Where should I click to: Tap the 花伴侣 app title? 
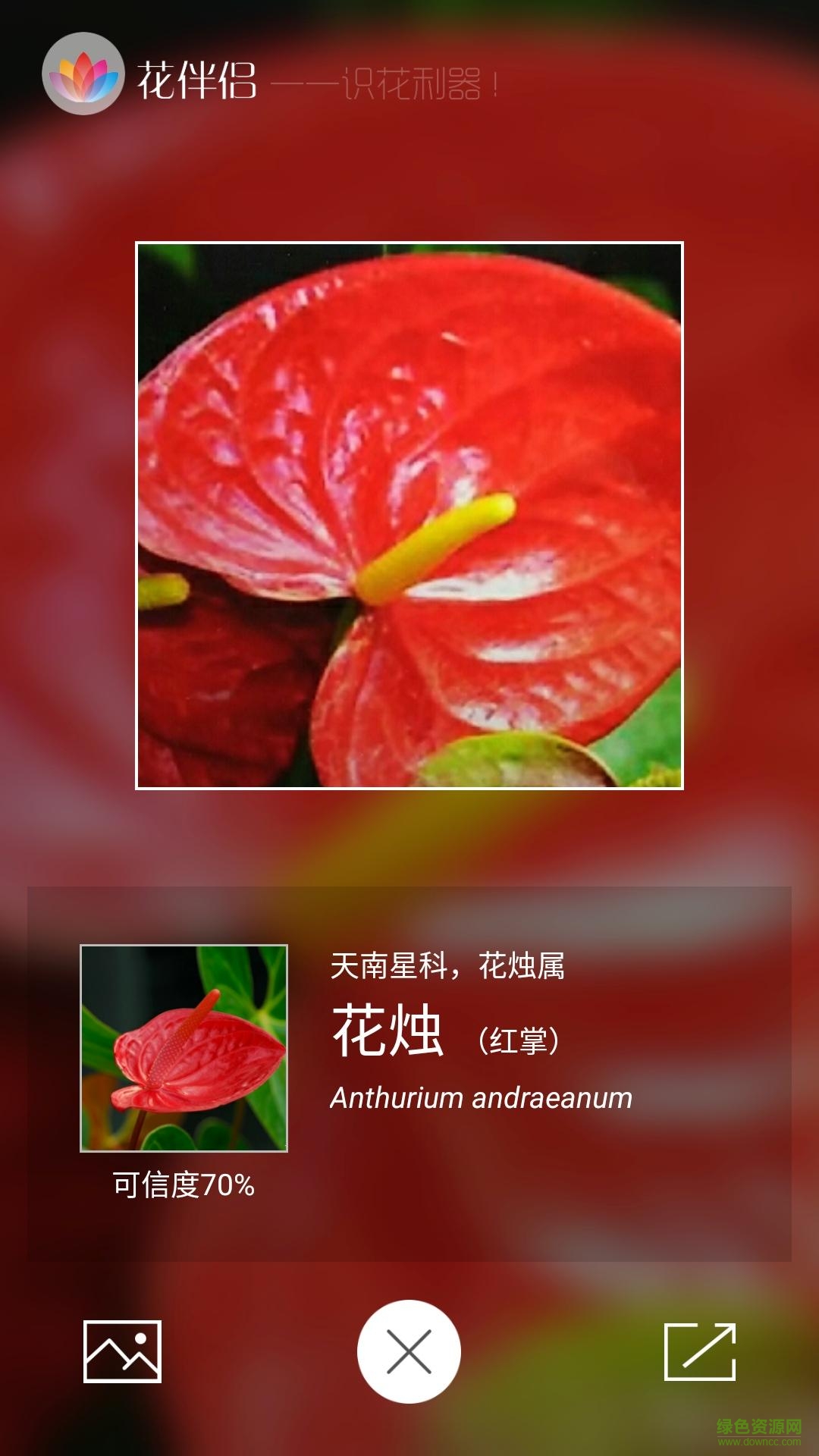coord(197,76)
